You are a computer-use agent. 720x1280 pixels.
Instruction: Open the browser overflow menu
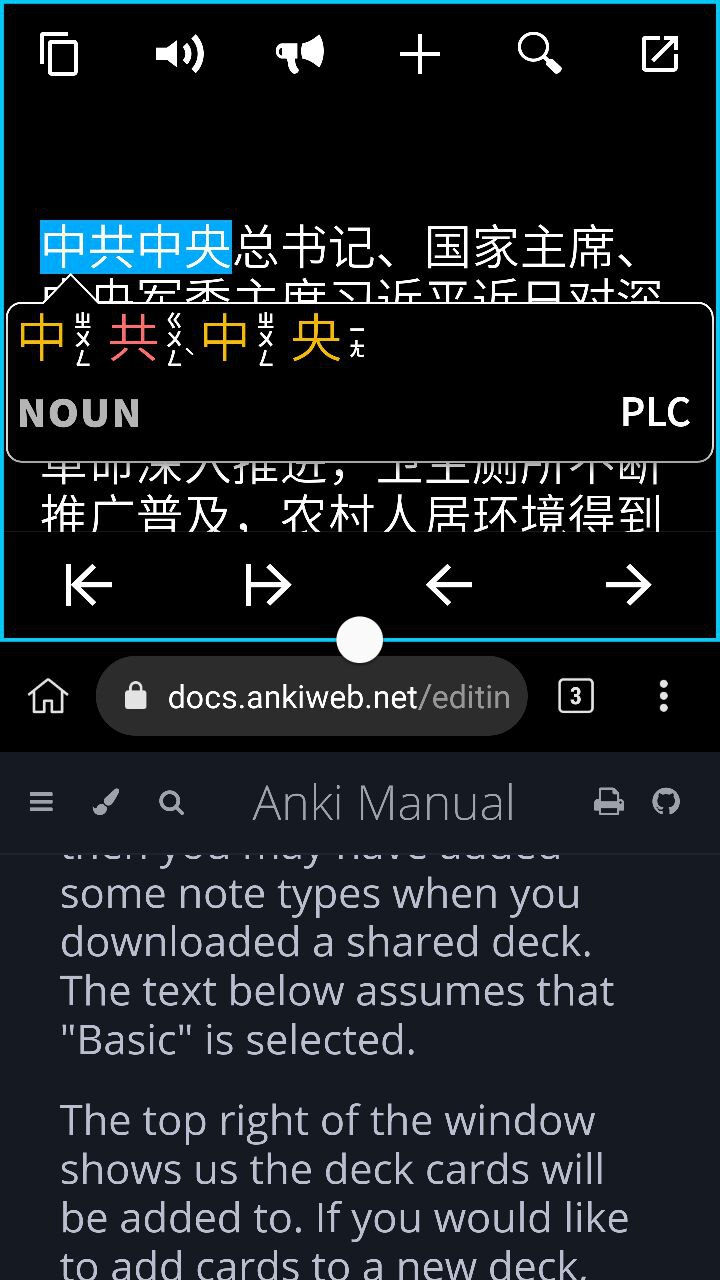point(664,696)
